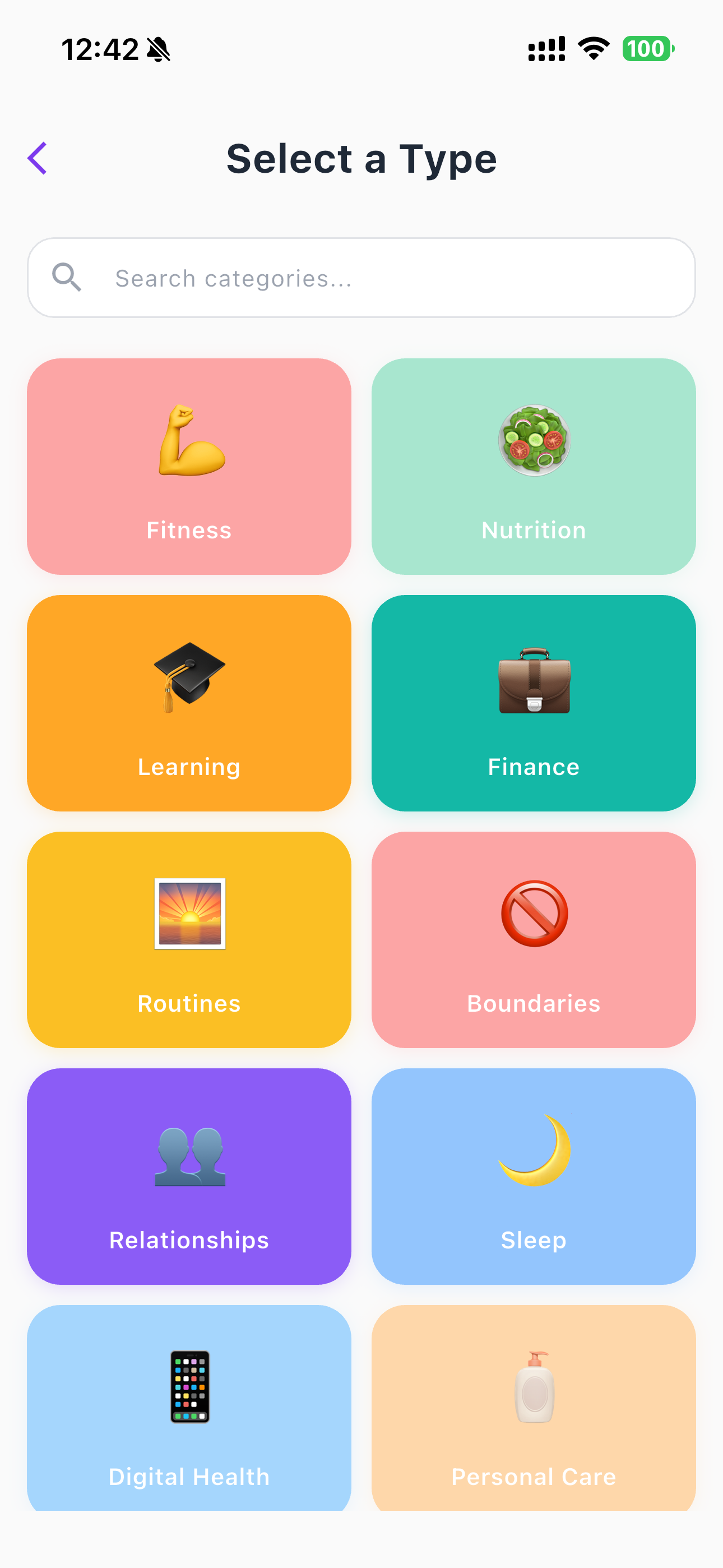
Task: Tap the Finance briefcase icon
Action: [x=533, y=682]
